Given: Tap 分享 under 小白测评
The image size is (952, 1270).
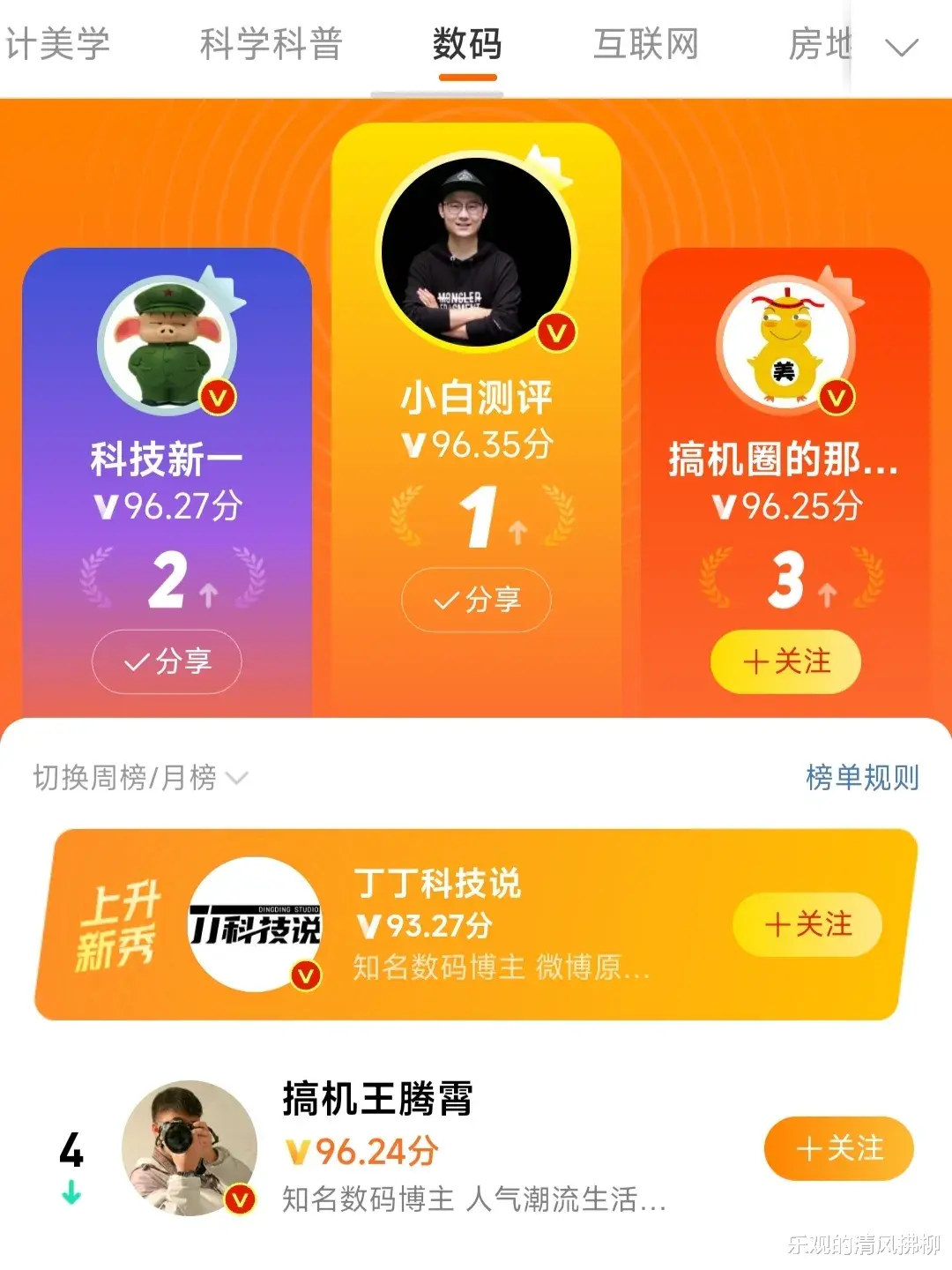Looking at the screenshot, I should pyautogui.click(x=474, y=599).
